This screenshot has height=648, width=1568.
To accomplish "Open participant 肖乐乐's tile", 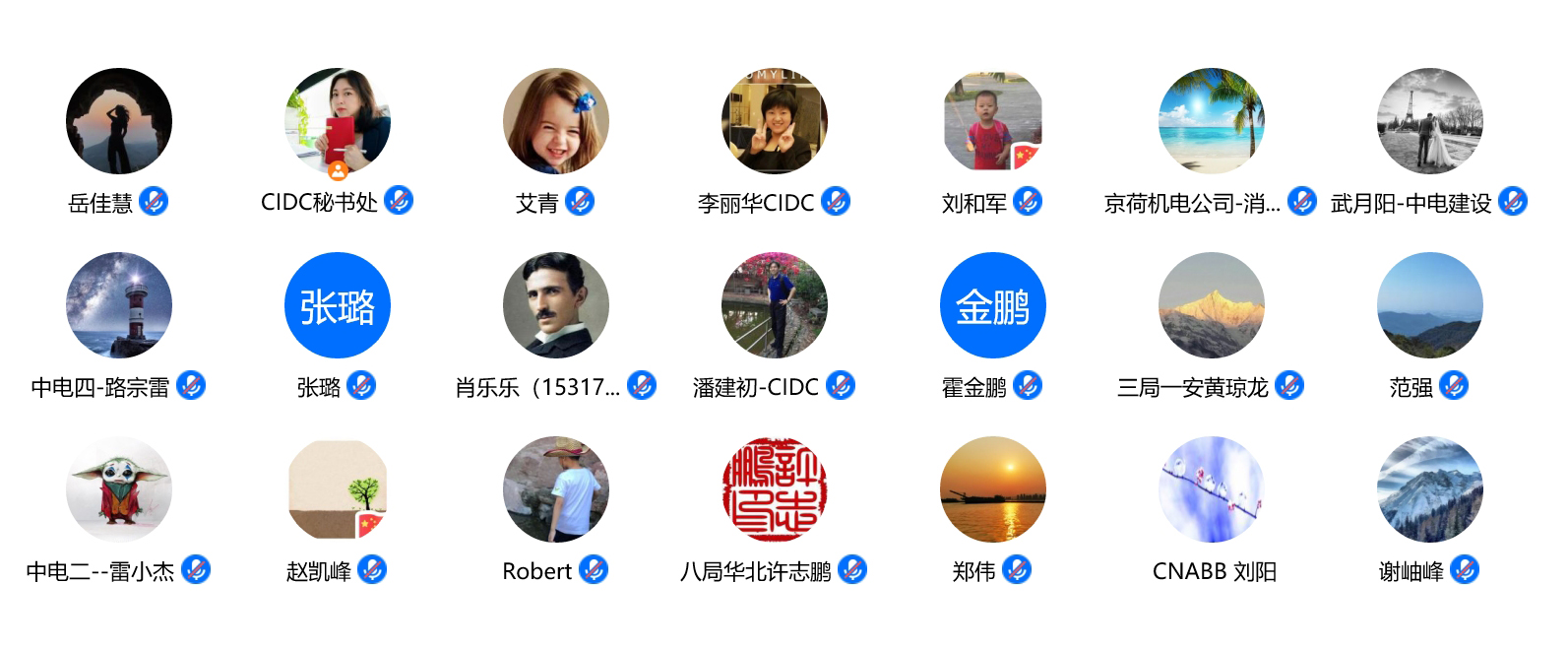I will tap(555, 305).
